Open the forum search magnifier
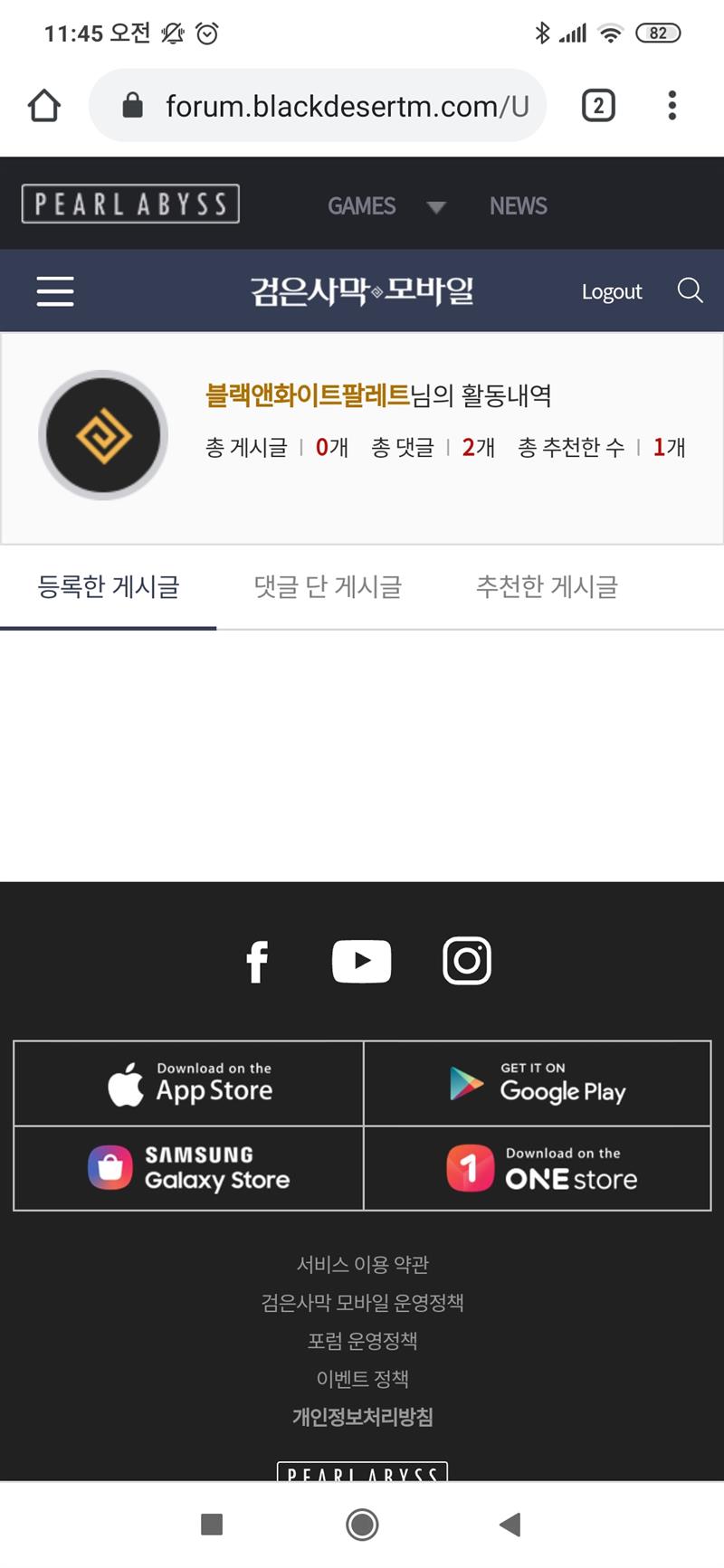This screenshot has width=724, height=1568. pos(690,290)
